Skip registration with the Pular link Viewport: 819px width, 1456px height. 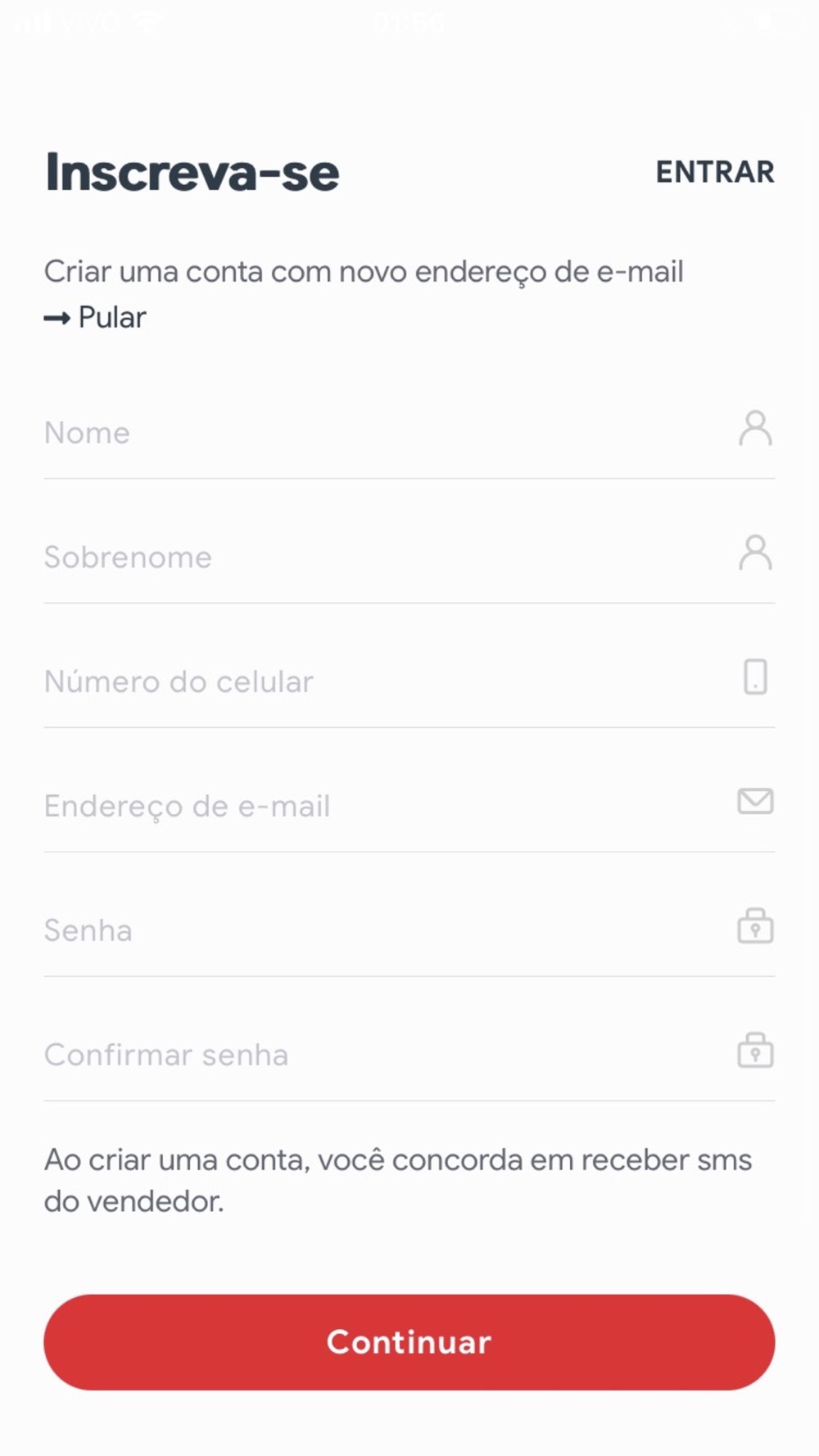coord(96,318)
